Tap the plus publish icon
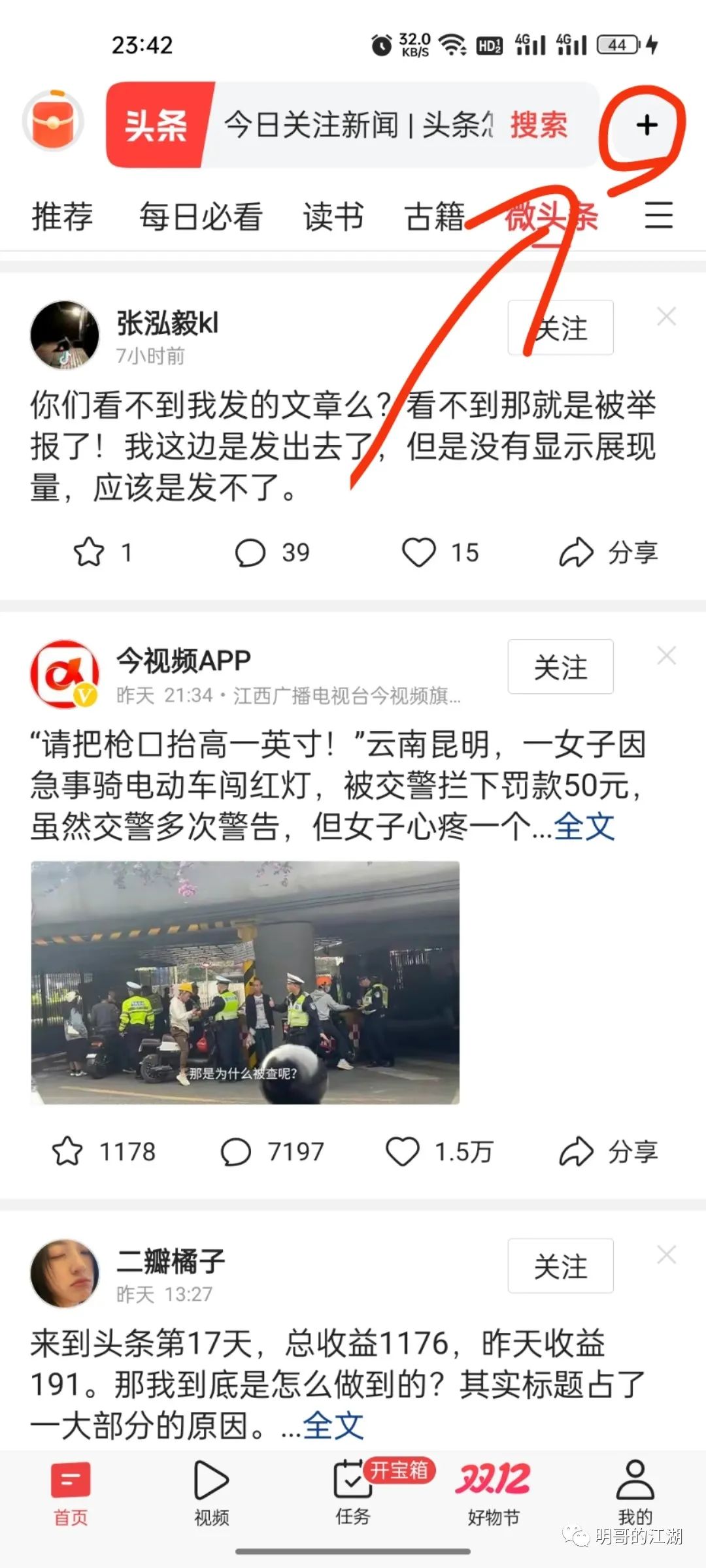706x1568 pixels. 646,125
